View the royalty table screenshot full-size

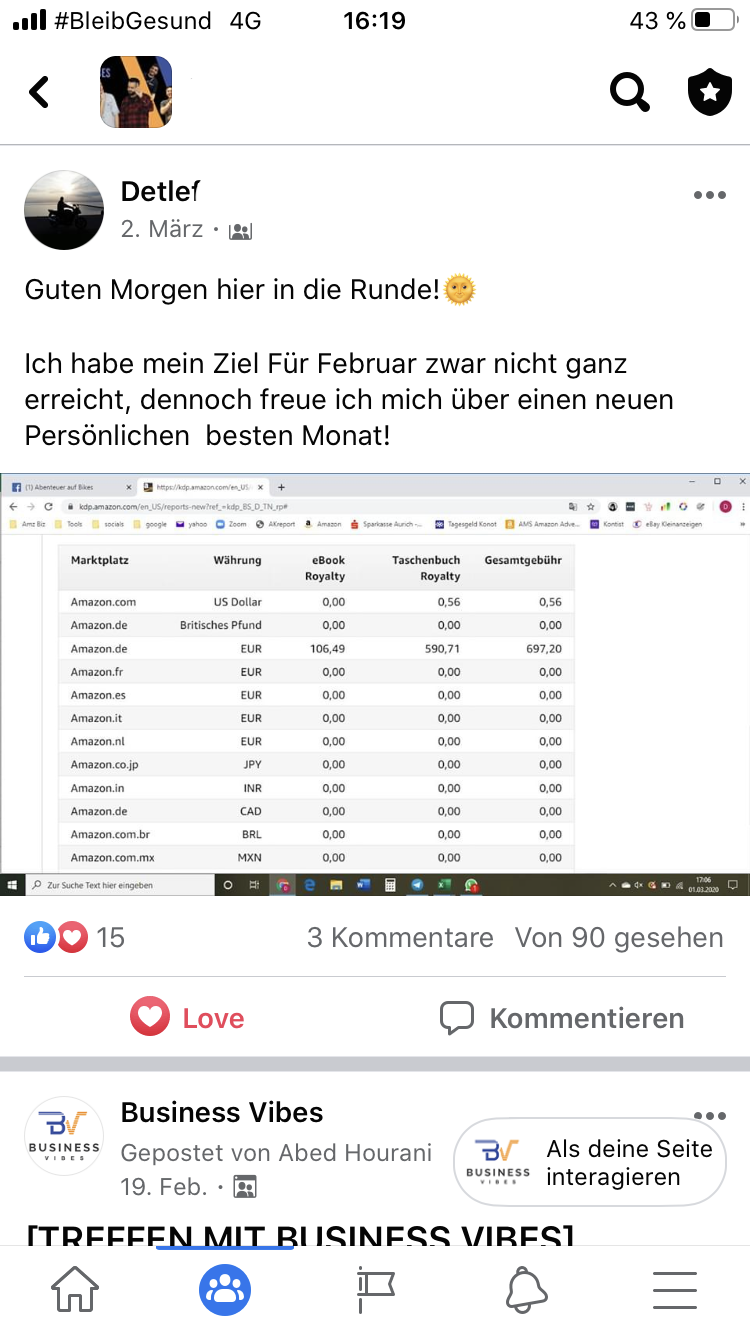(x=375, y=672)
